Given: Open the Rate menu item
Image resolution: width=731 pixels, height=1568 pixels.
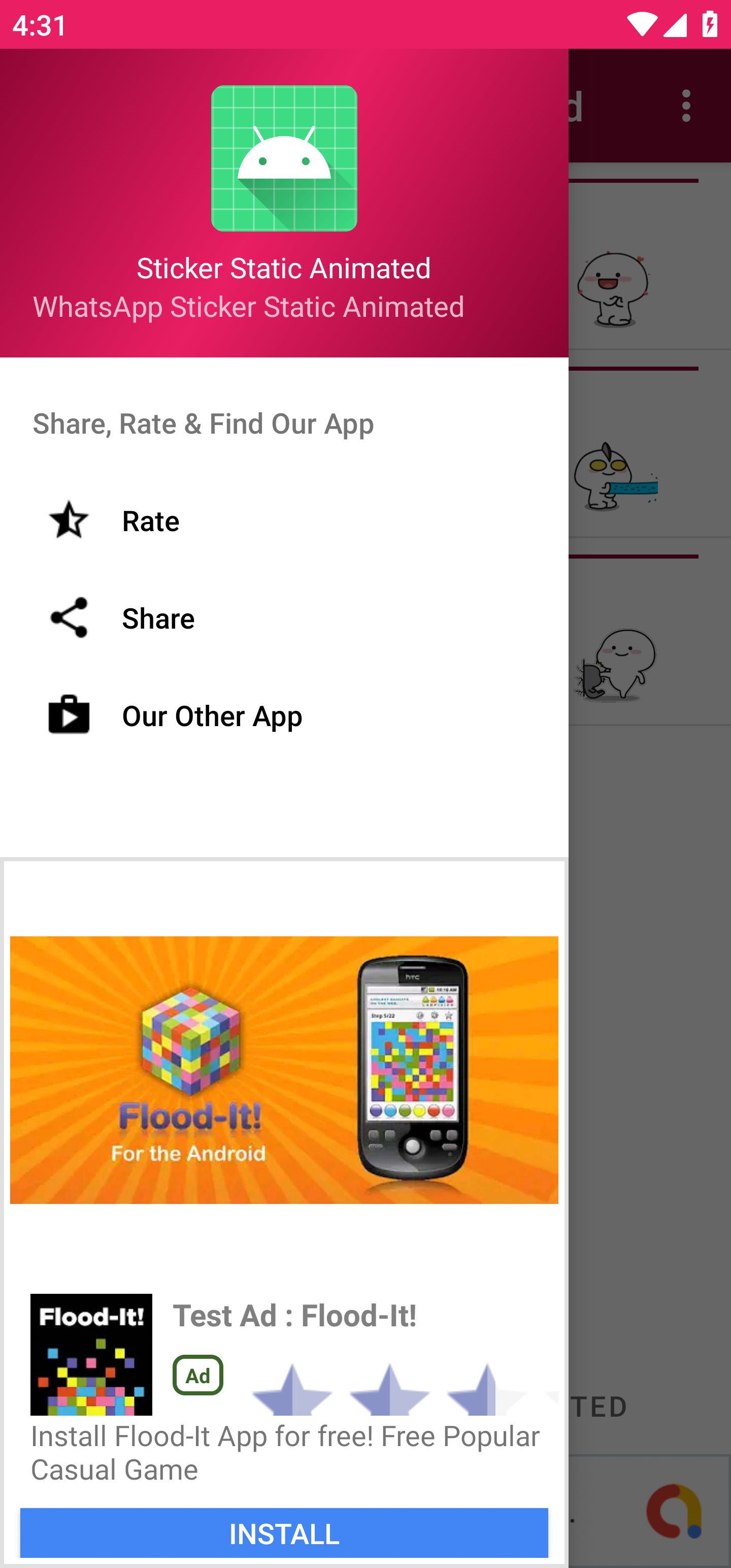Looking at the screenshot, I should (284, 520).
